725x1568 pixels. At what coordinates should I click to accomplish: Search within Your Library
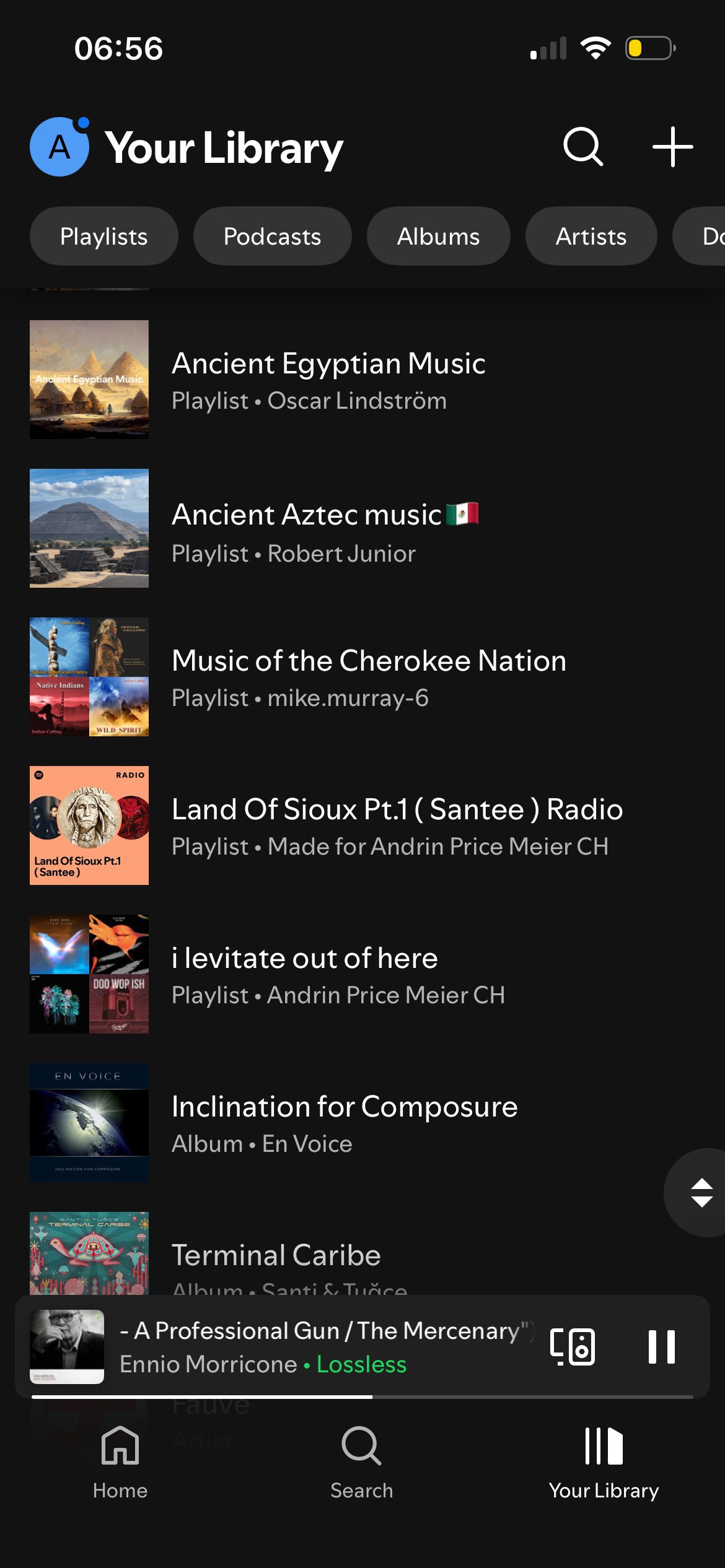[x=582, y=147]
